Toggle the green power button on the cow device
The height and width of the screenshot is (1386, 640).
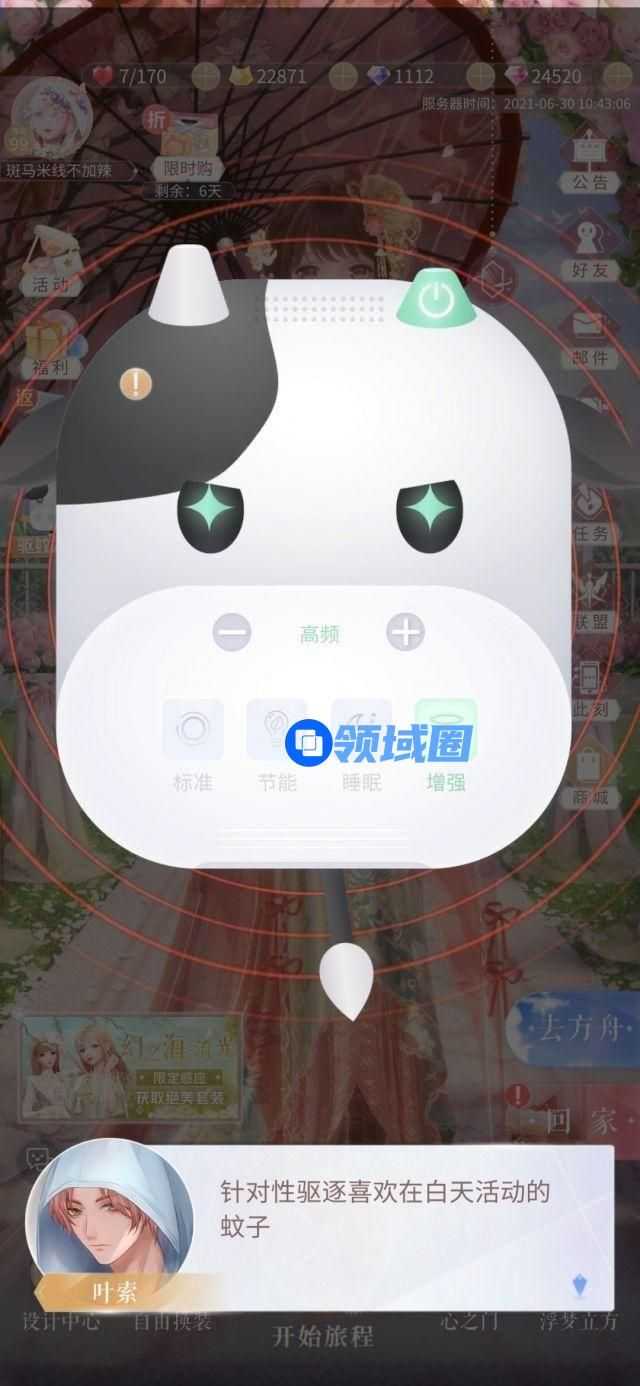click(436, 299)
